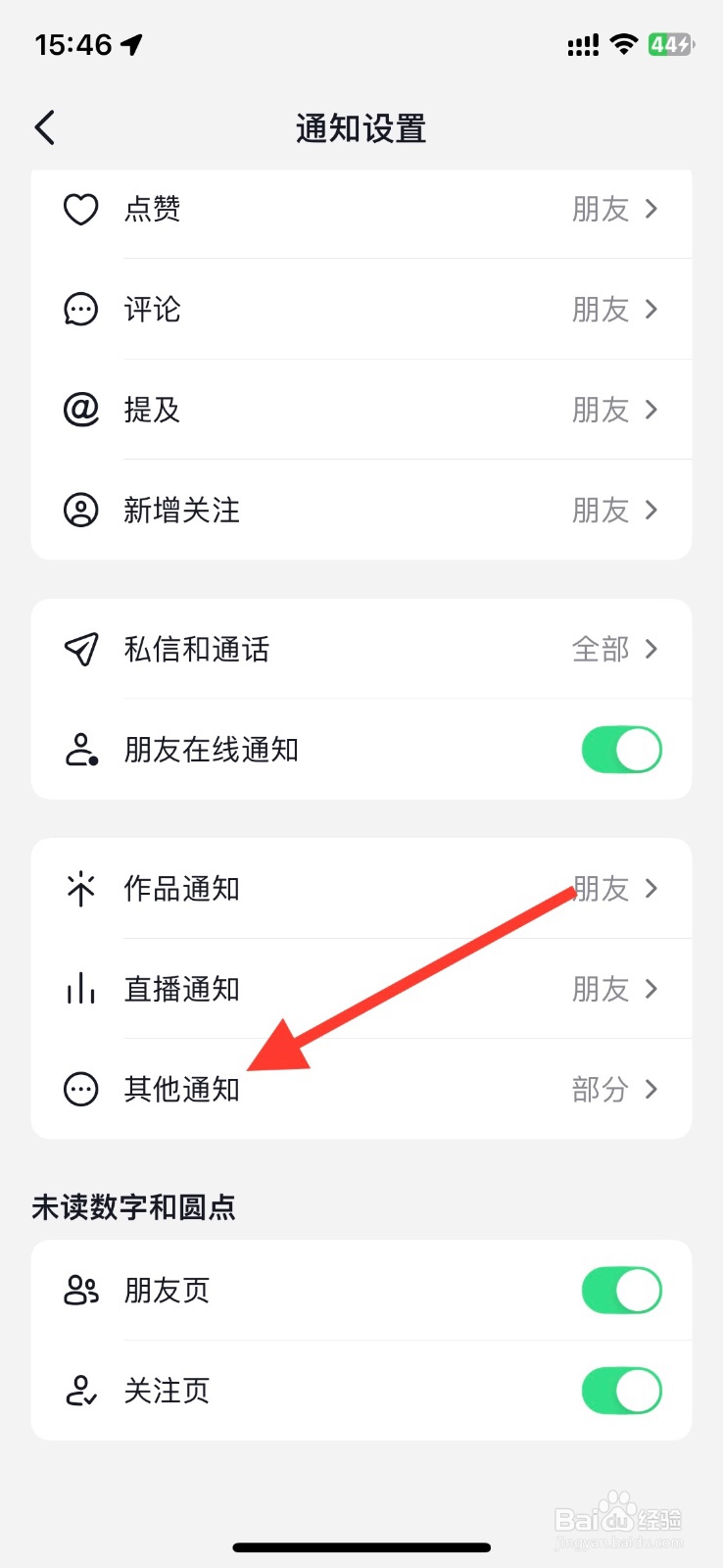Click the heart icon beside 点赞

pos(80,210)
